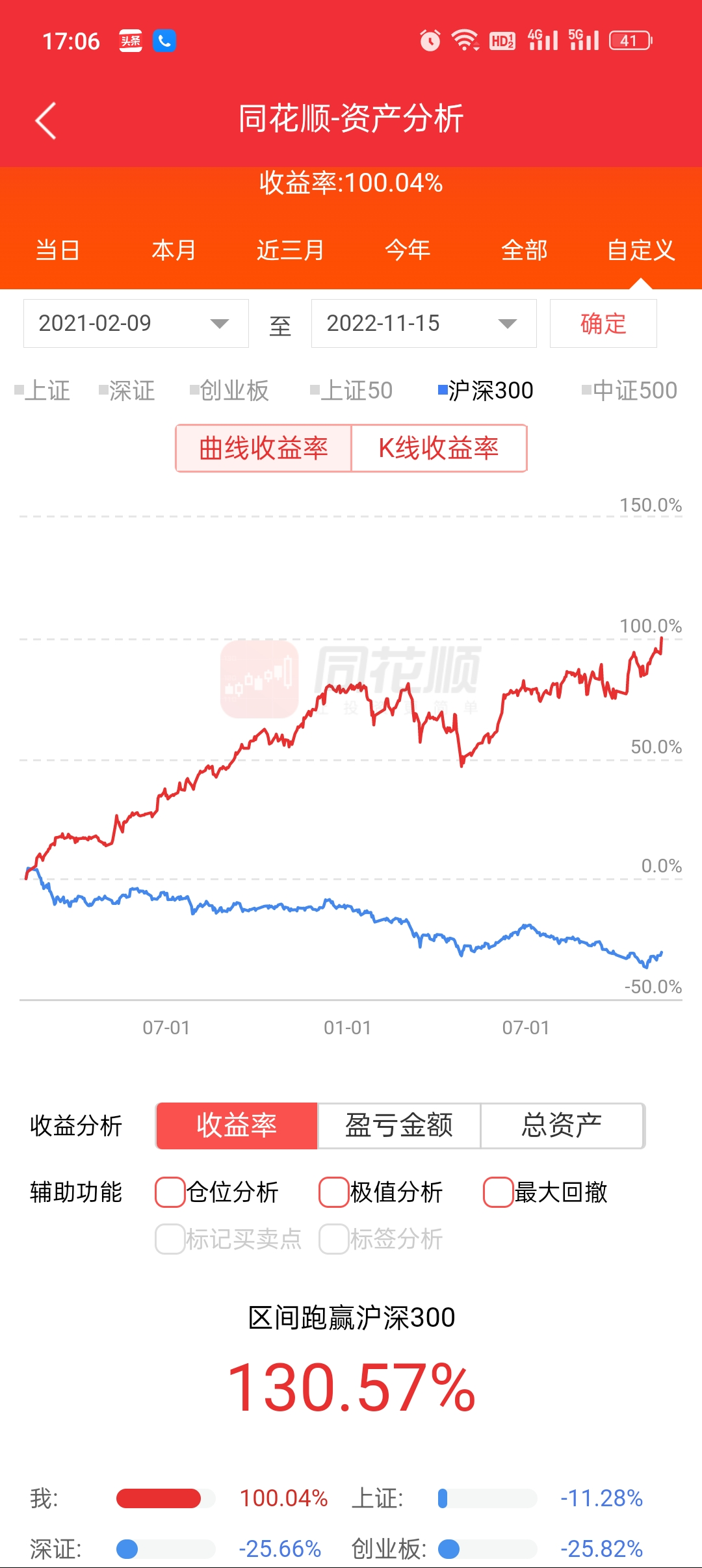This screenshot has width=702, height=1568.
Task: Switch to the 本月 tab
Action: click(x=174, y=250)
